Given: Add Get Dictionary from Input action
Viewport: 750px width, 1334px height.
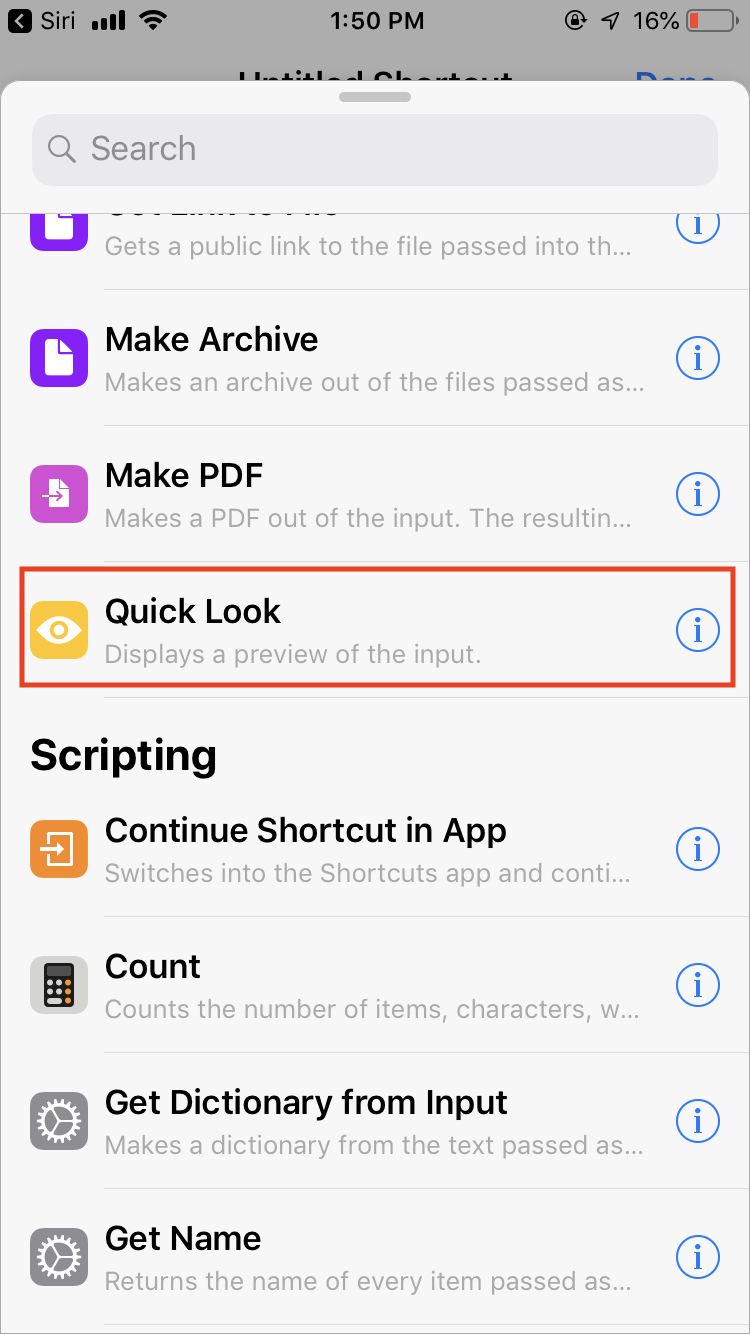Looking at the screenshot, I should coord(340,1121).
